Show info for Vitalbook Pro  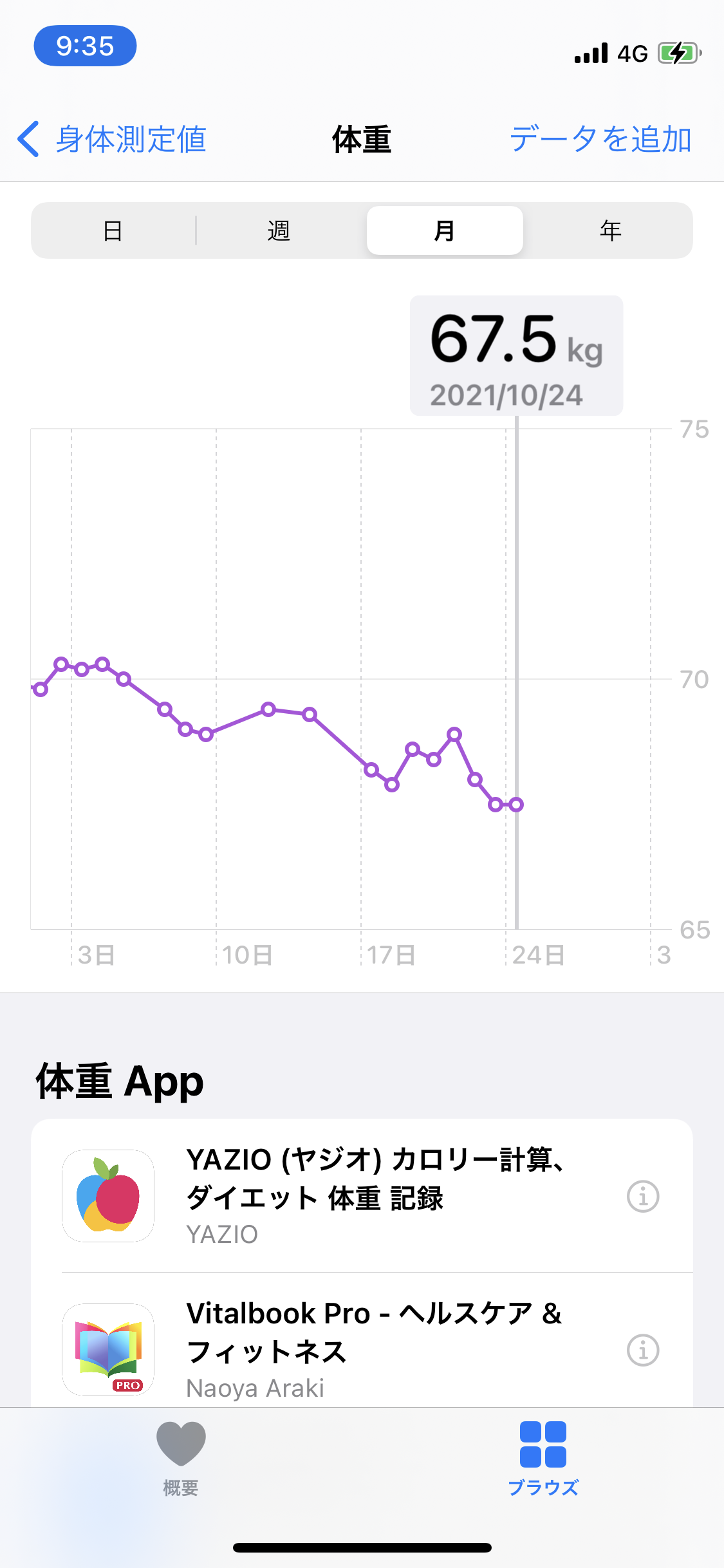(x=643, y=1350)
